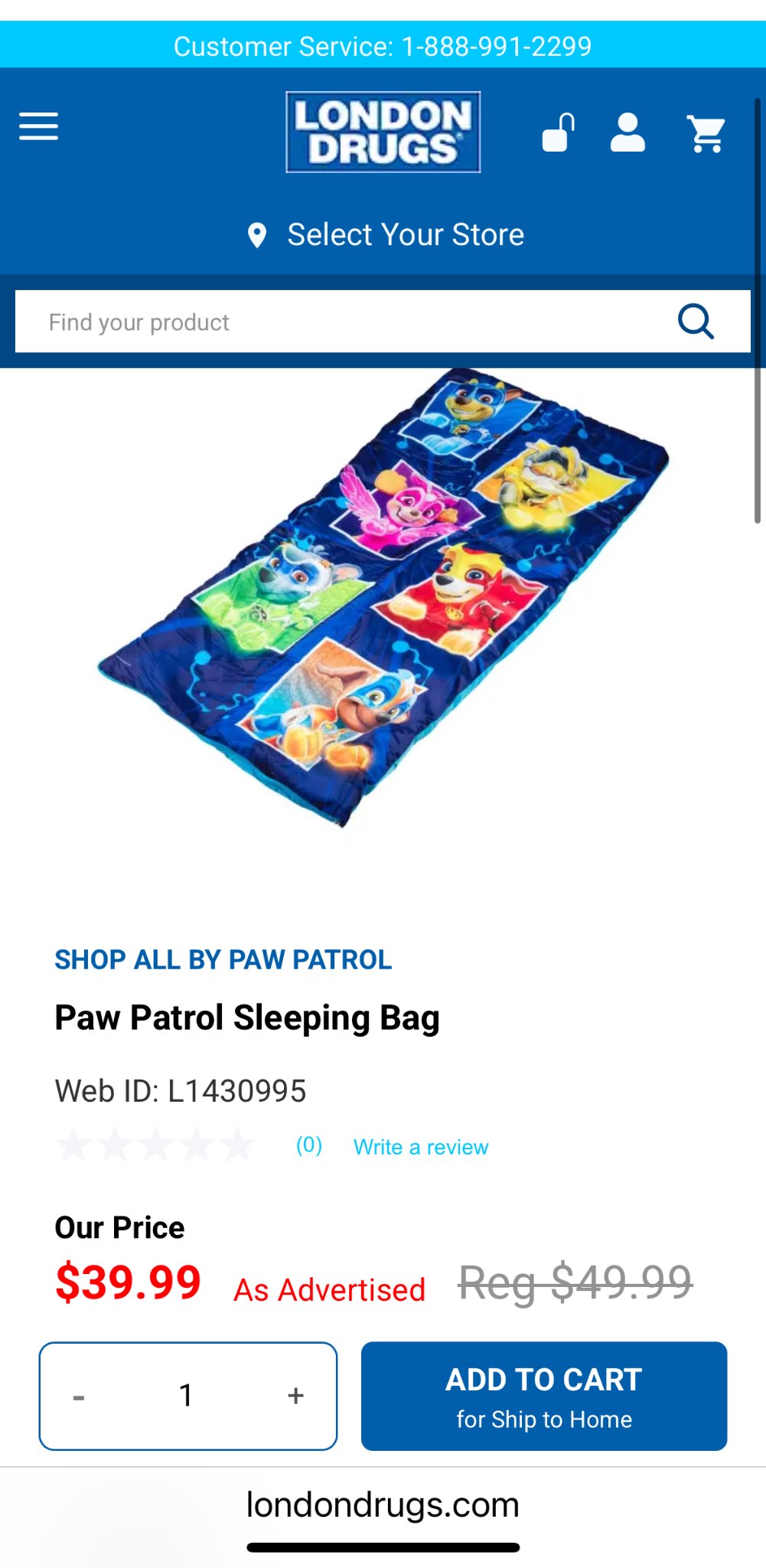Image resolution: width=766 pixels, height=1568 pixels.
Task: Tap the London Drugs logo
Action: 383,132
